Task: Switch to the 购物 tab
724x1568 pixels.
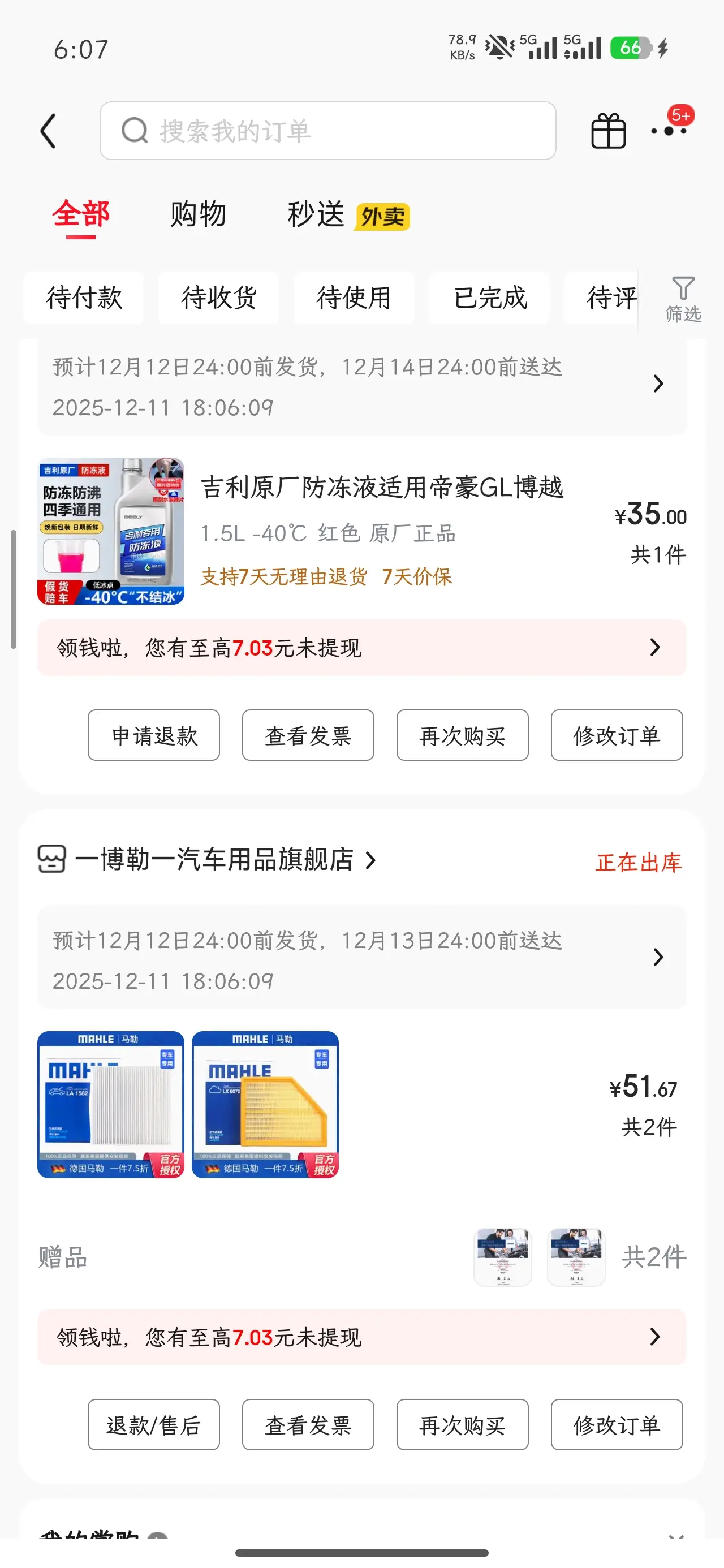Action: coord(199,214)
